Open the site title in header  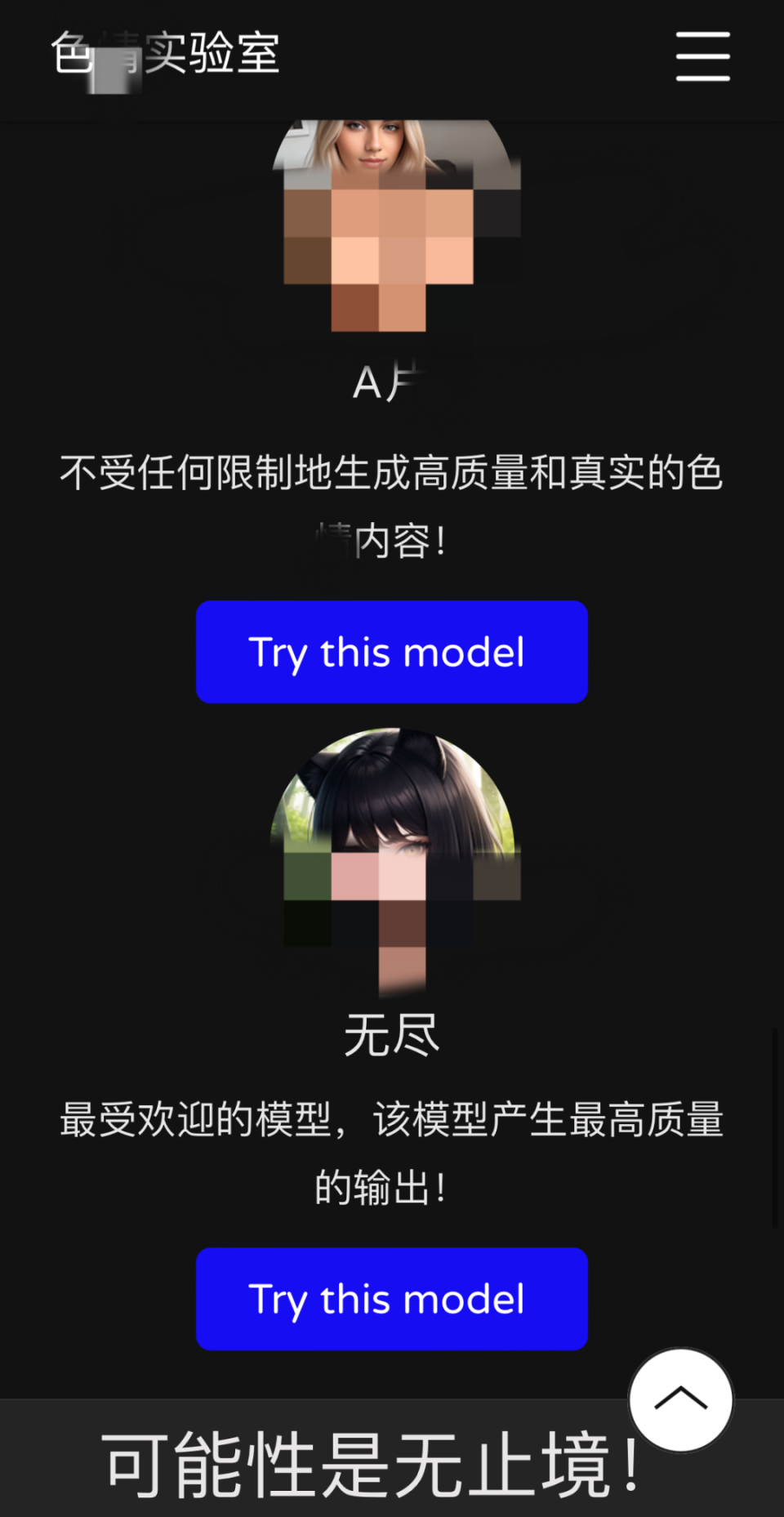tap(166, 55)
